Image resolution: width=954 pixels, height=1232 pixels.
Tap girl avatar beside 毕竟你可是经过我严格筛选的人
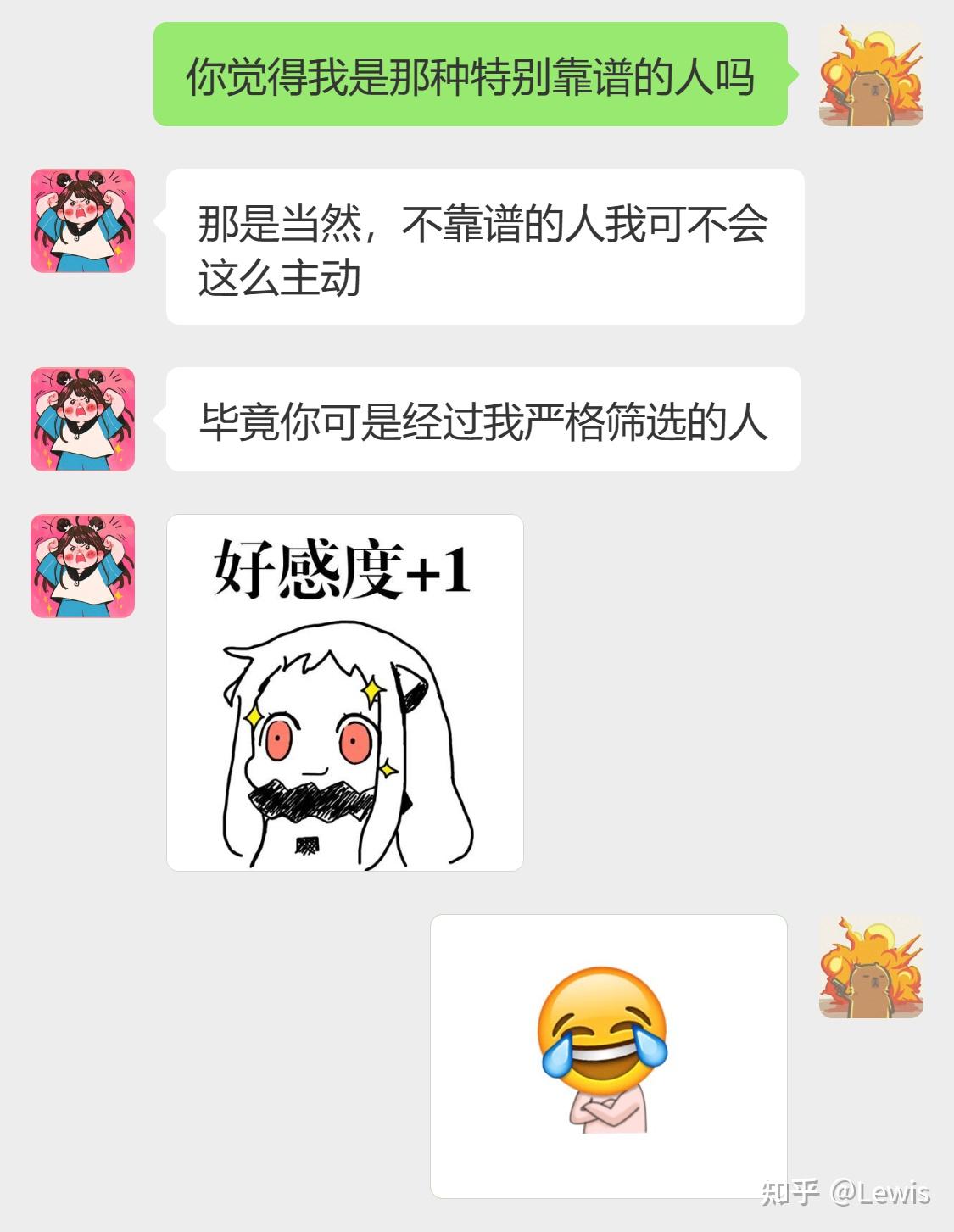[x=82, y=419]
